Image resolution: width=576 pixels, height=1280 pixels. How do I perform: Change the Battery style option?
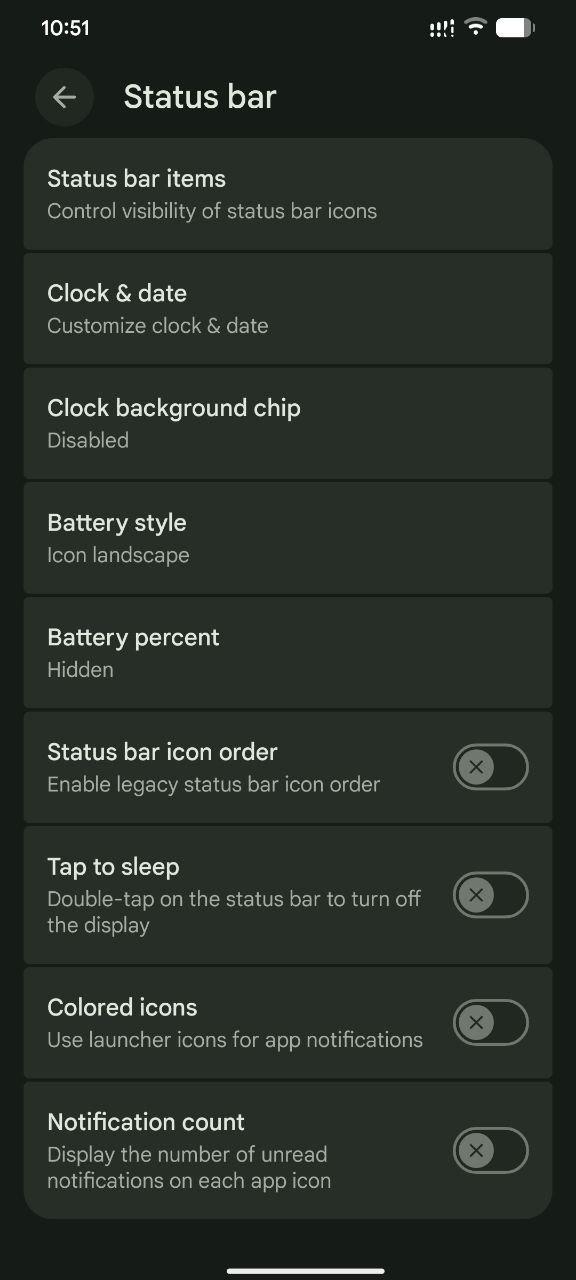pyautogui.click(x=288, y=538)
